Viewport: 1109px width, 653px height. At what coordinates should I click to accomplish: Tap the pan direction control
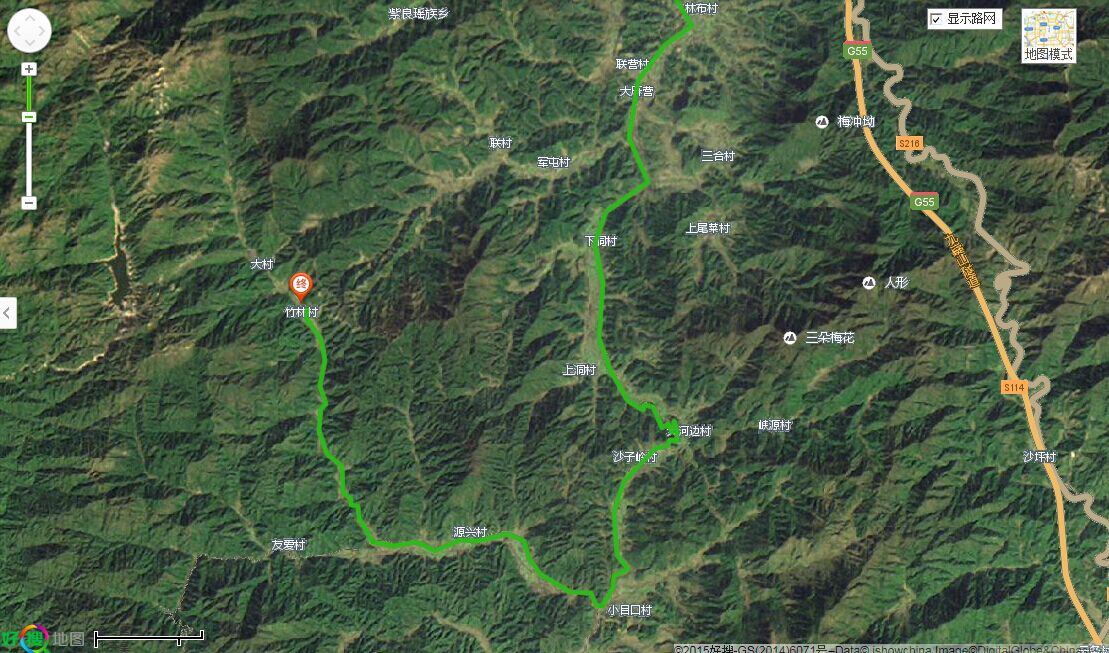(x=29, y=31)
